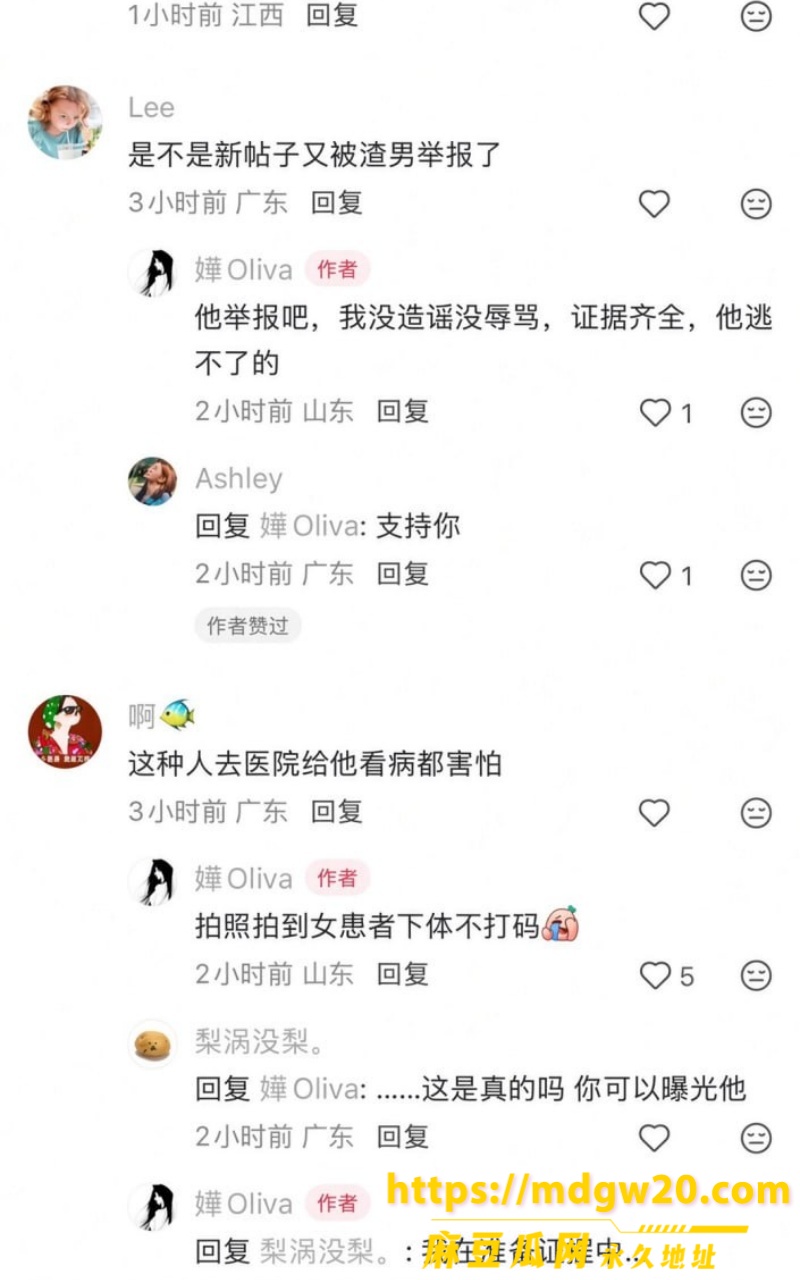800x1280 pixels.
Task: Dislike Oliva's reply about evidence being complete
Action: [x=756, y=412]
